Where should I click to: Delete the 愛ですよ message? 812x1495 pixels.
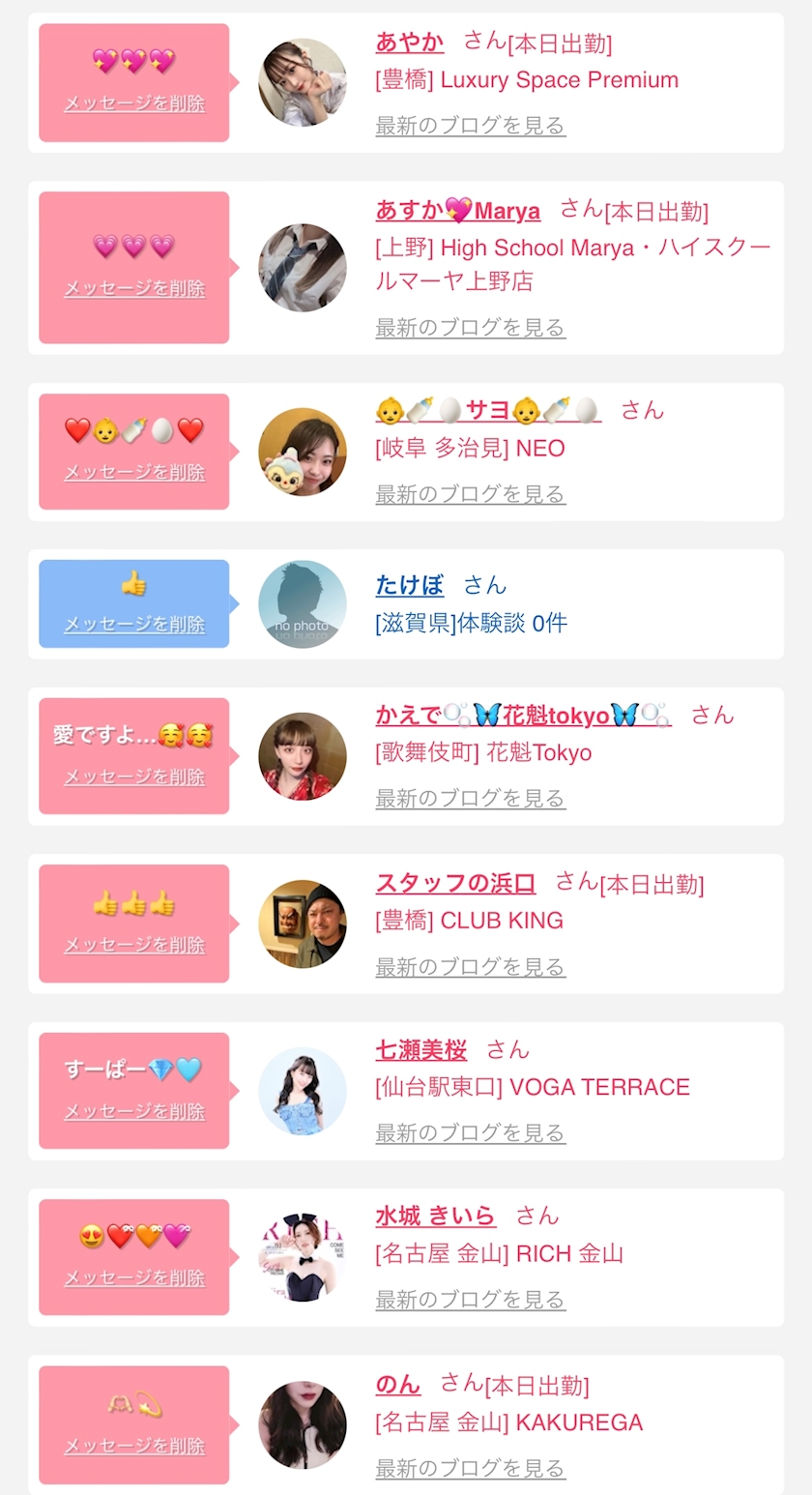[x=134, y=777]
